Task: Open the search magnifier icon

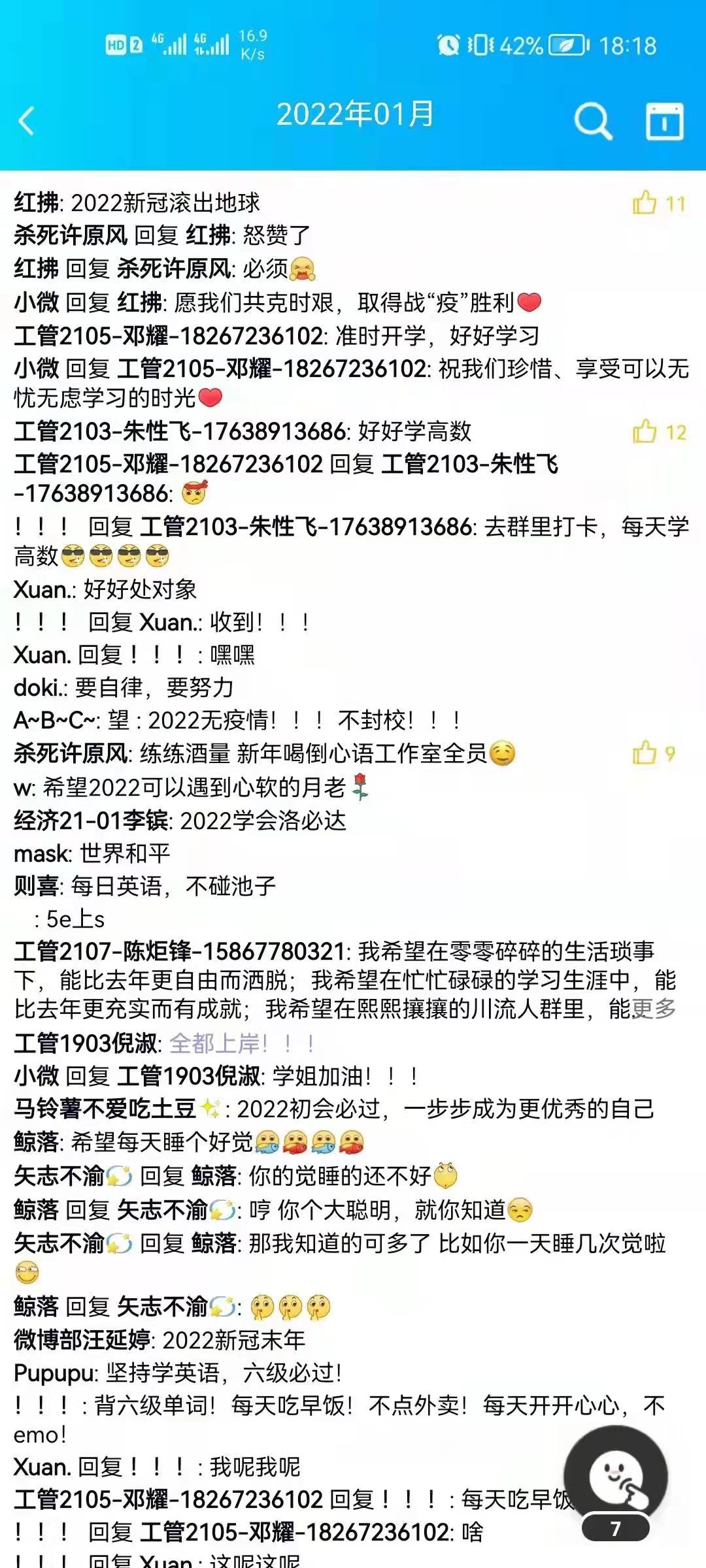Action: (x=592, y=122)
